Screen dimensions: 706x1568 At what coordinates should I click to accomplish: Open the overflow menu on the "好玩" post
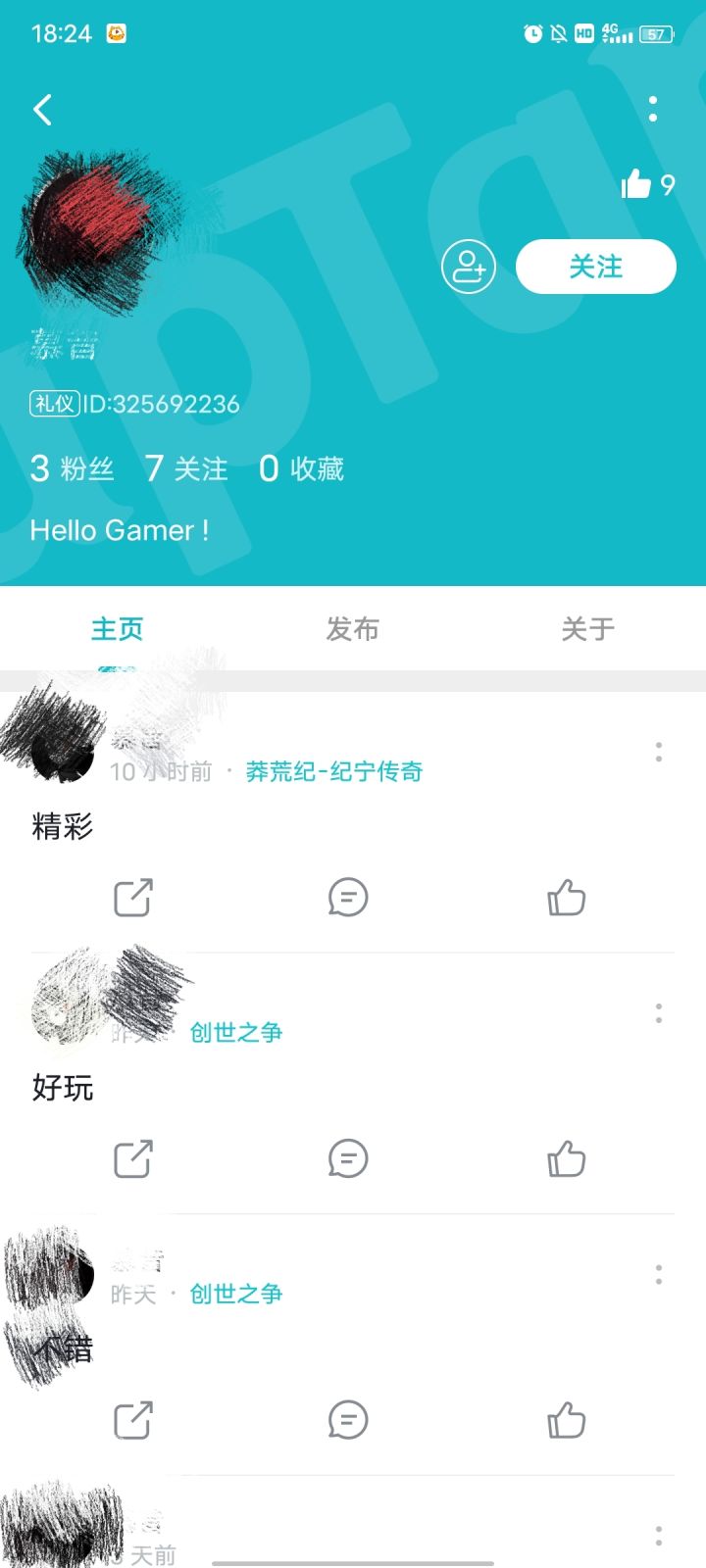tap(658, 1013)
